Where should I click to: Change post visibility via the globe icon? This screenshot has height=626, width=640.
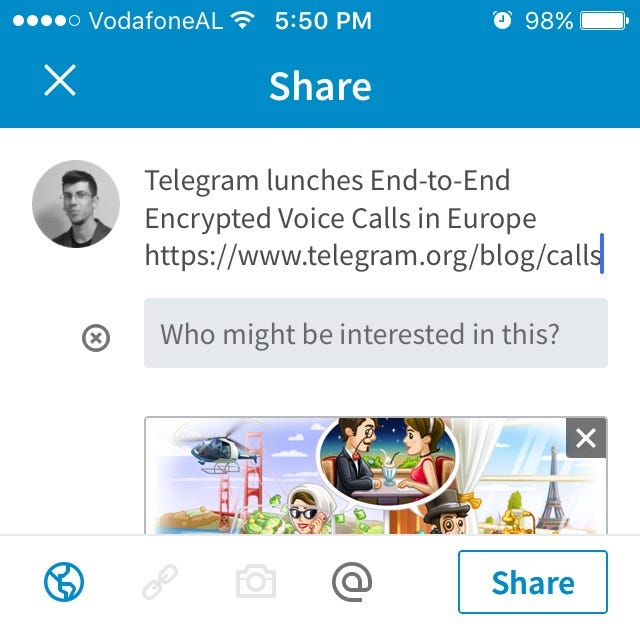pos(64,581)
